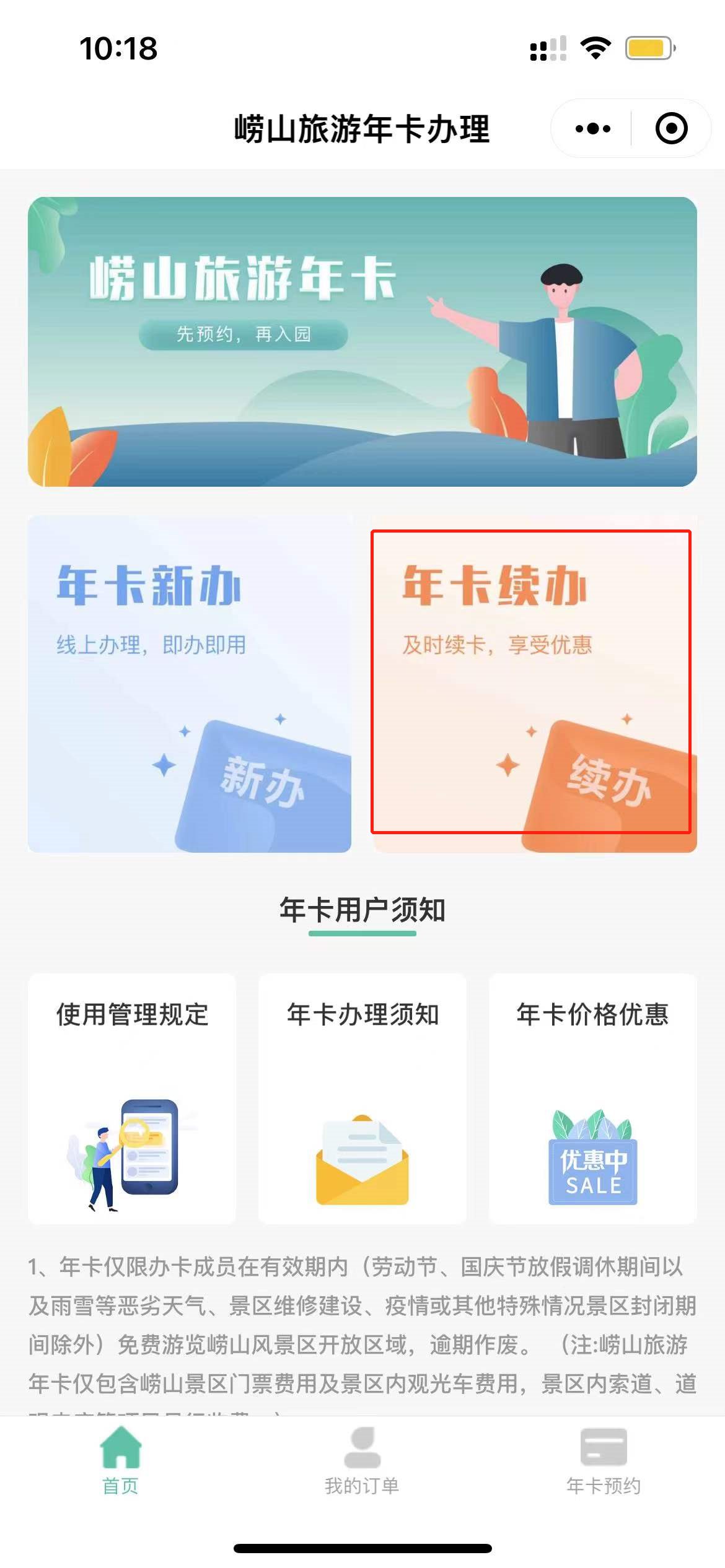View 使用管理规定 rules card
This screenshot has height=1568, width=725.
point(132,1098)
